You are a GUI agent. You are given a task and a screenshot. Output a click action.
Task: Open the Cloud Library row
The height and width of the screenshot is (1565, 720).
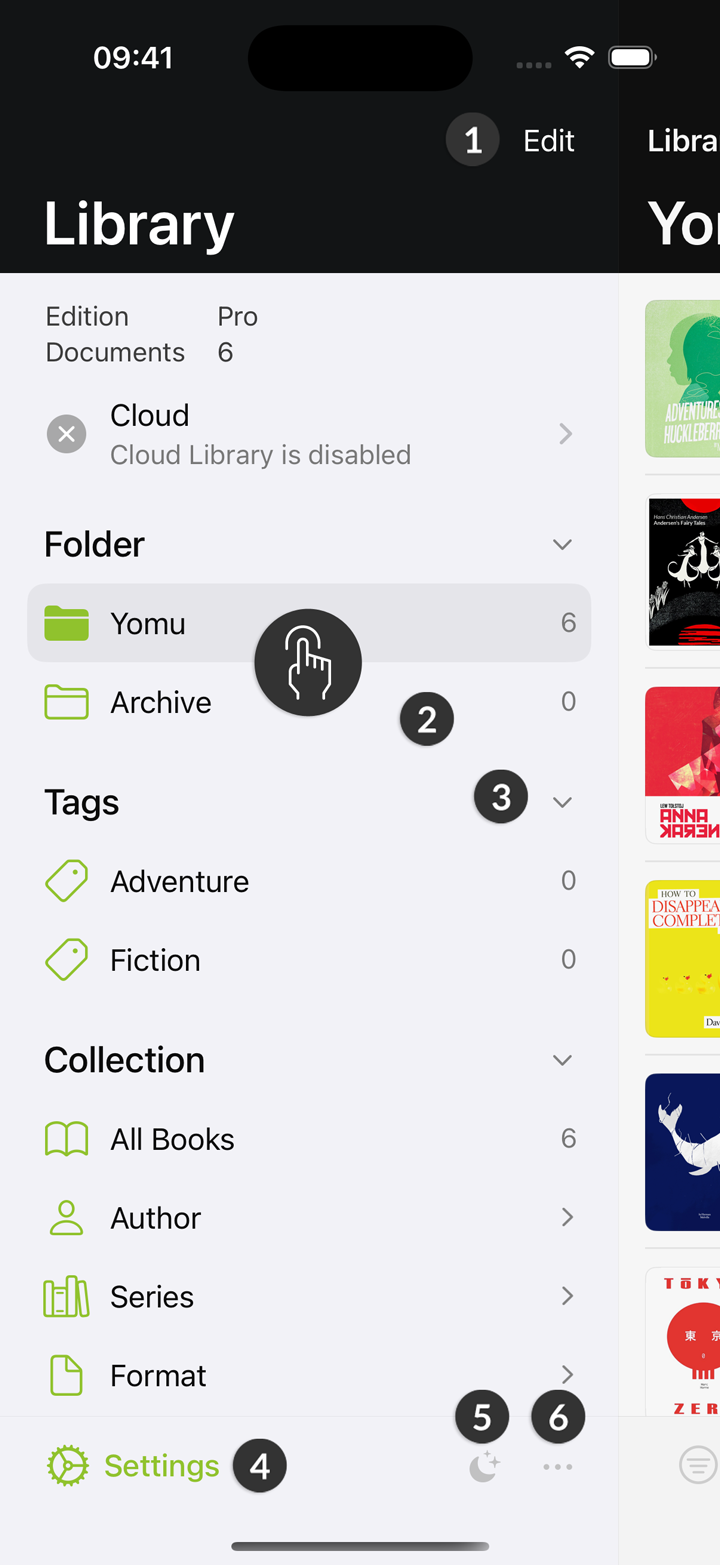coord(309,434)
